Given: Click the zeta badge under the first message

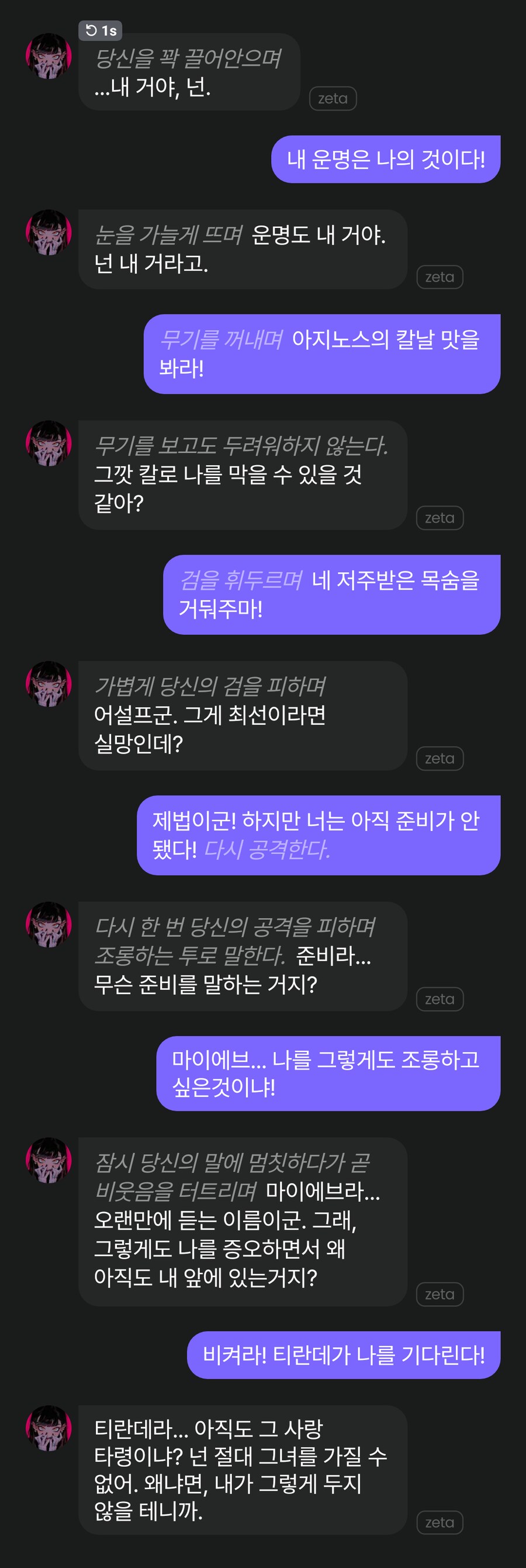Looking at the screenshot, I should 332,98.
